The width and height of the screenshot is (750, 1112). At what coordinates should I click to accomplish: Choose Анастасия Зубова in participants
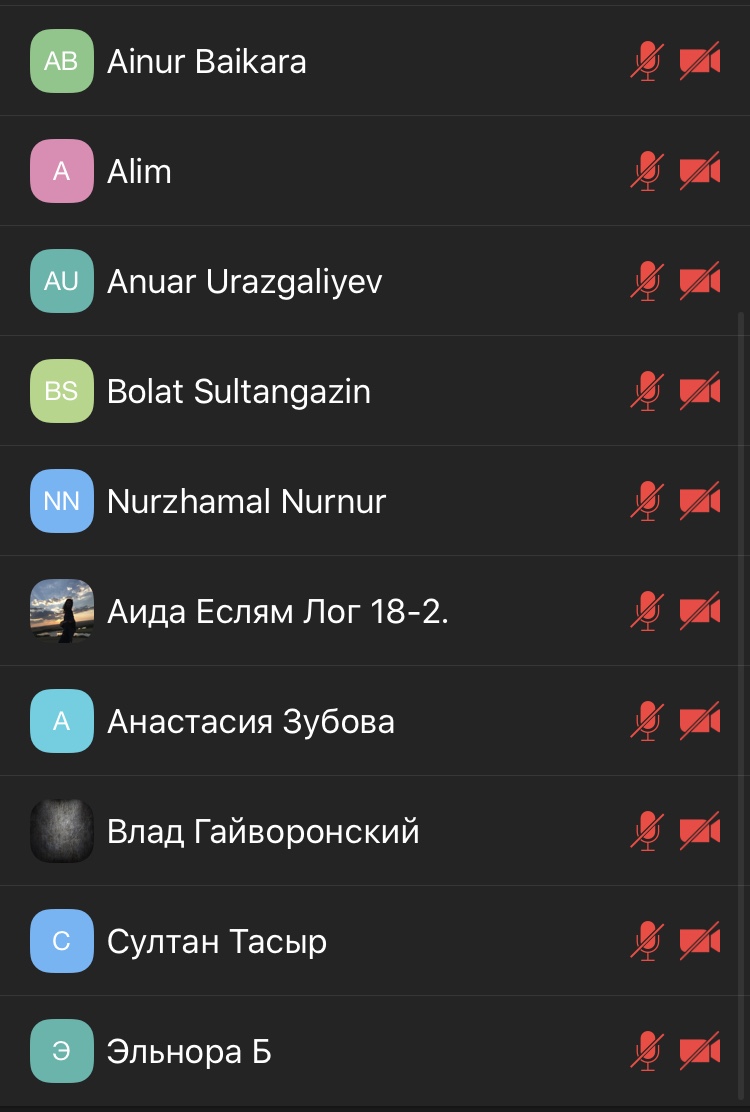pyautogui.click(x=250, y=722)
